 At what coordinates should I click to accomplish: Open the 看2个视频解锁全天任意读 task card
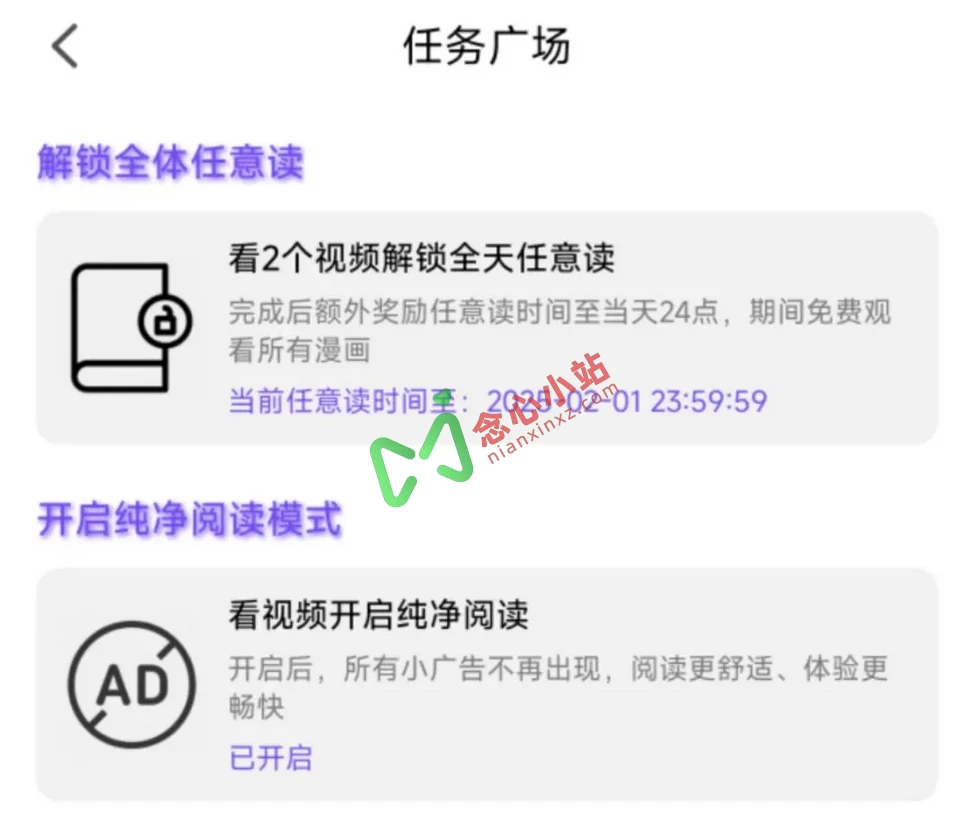[x=486, y=327]
